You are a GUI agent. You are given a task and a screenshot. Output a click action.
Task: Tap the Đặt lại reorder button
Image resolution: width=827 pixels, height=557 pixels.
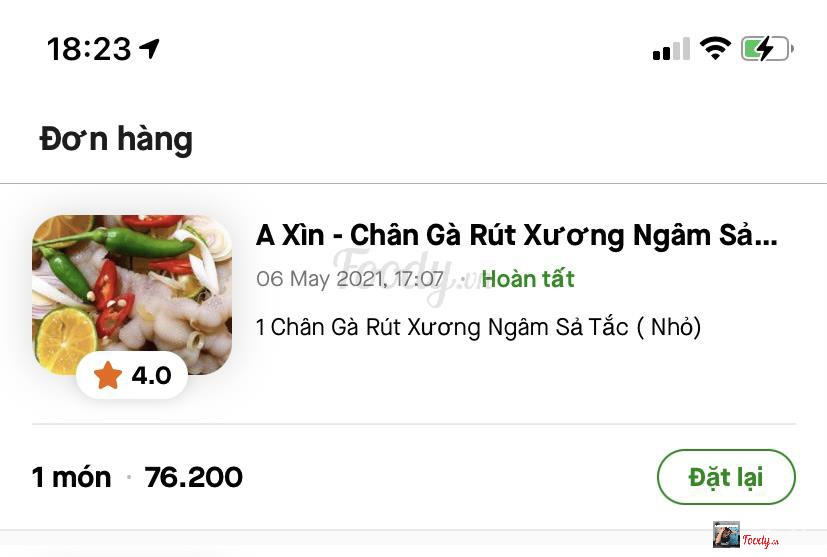pos(725,477)
